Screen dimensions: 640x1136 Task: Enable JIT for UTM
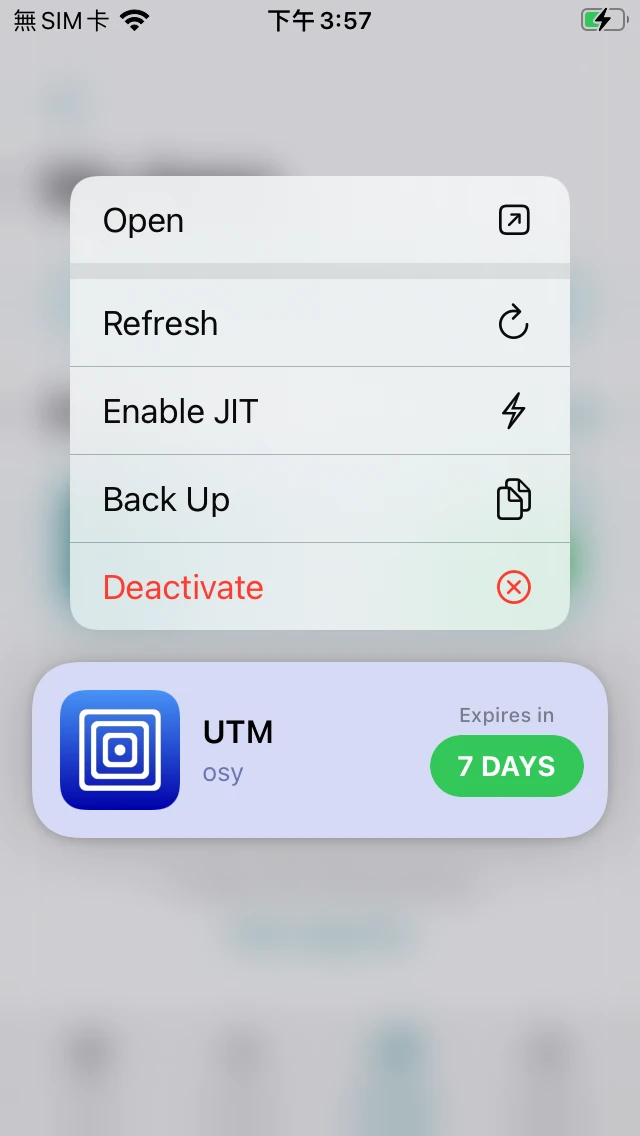[319, 411]
